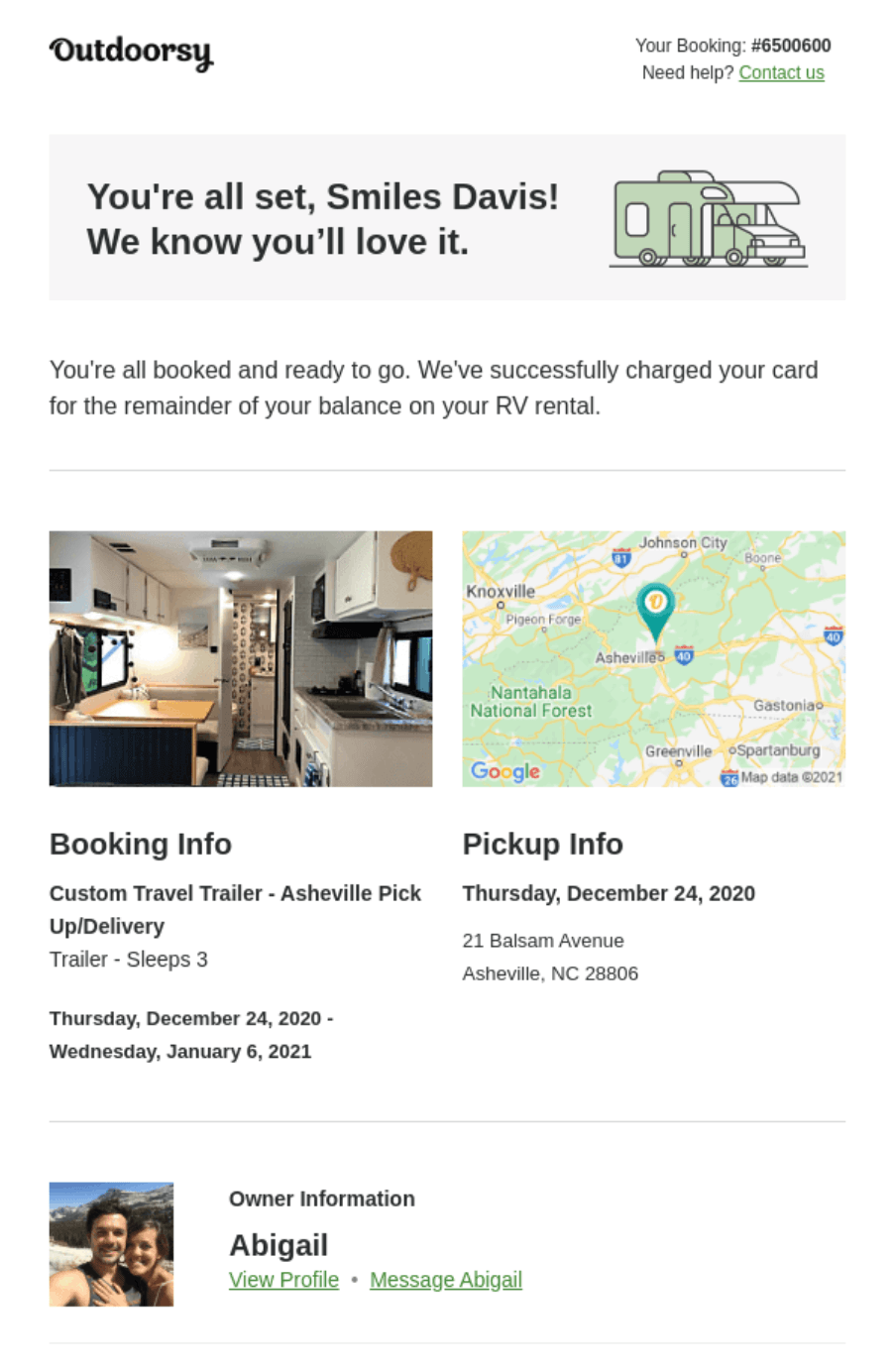Click the Custom Travel Trailer listing title
The height and width of the screenshot is (1372, 893).
coord(235,909)
